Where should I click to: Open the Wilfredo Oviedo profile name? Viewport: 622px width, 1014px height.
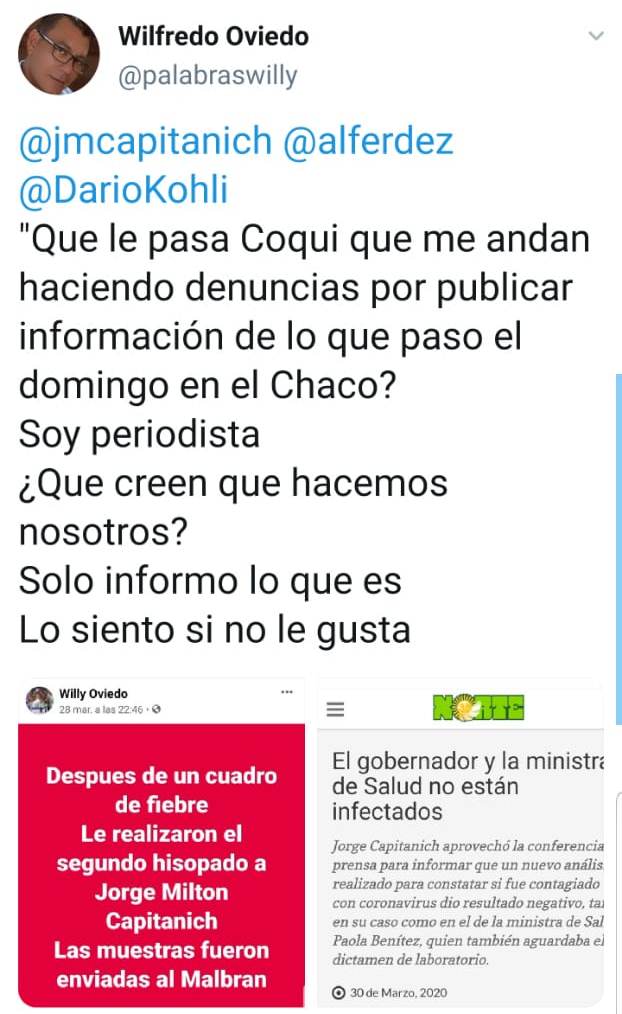click(213, 37)
